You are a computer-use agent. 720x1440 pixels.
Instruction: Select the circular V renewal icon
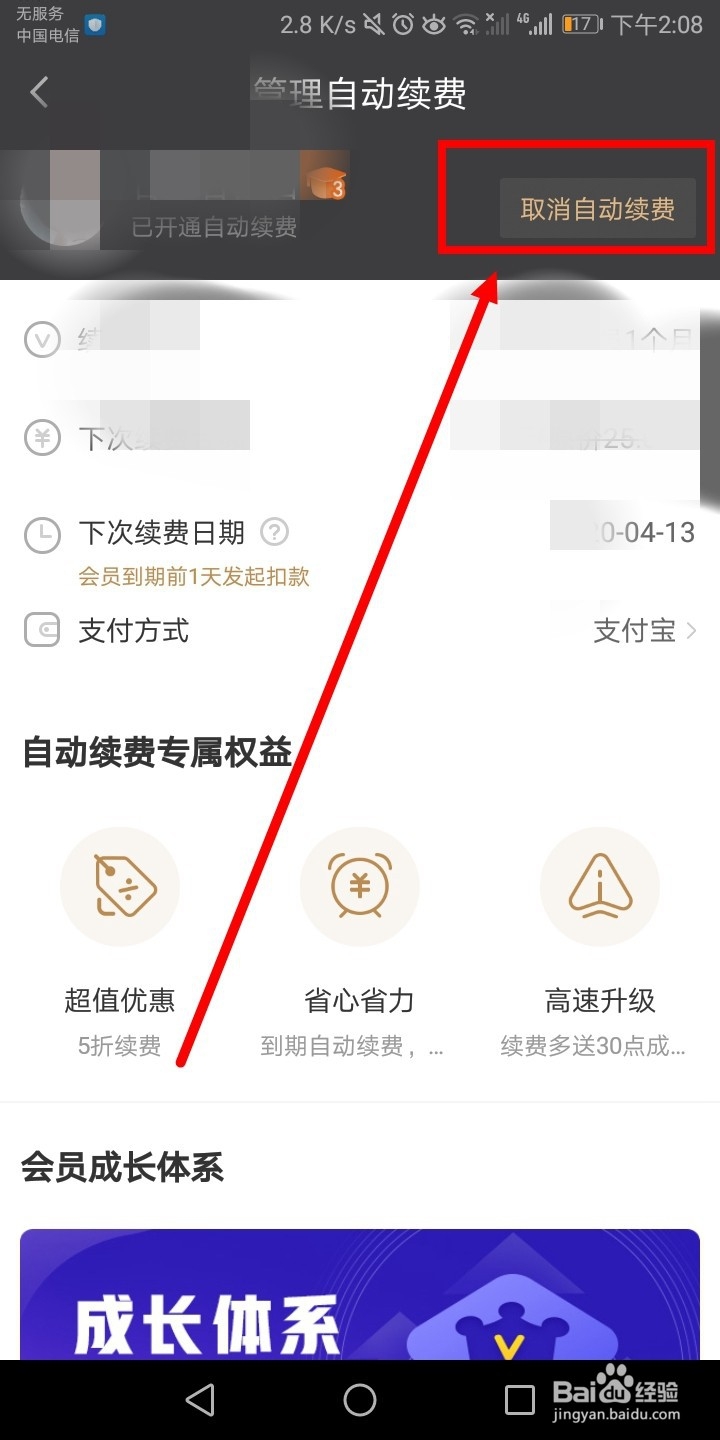point(42,340)
